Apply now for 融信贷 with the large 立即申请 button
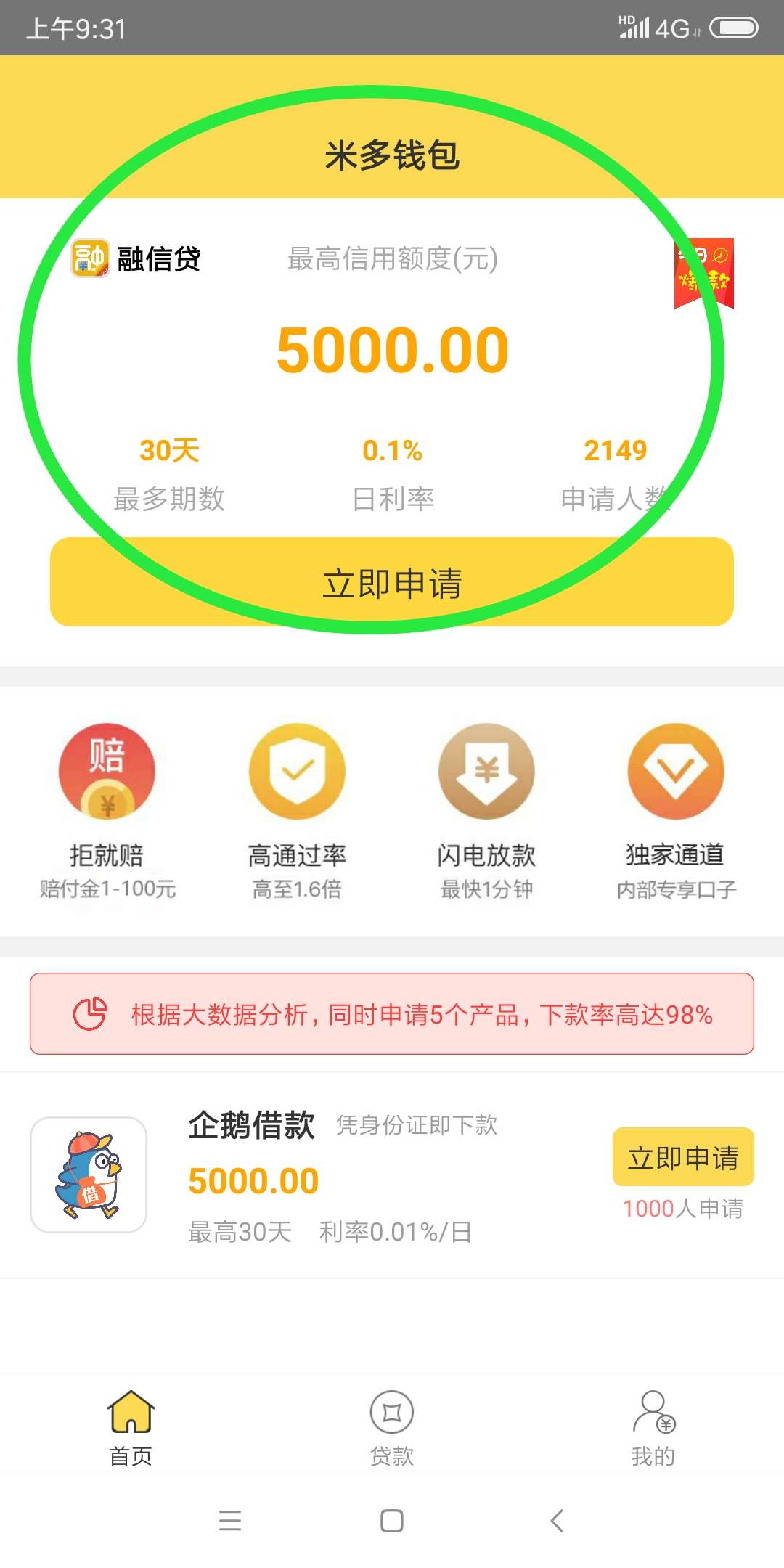Viewport: 784px width, 1568px height. [392, 582]
